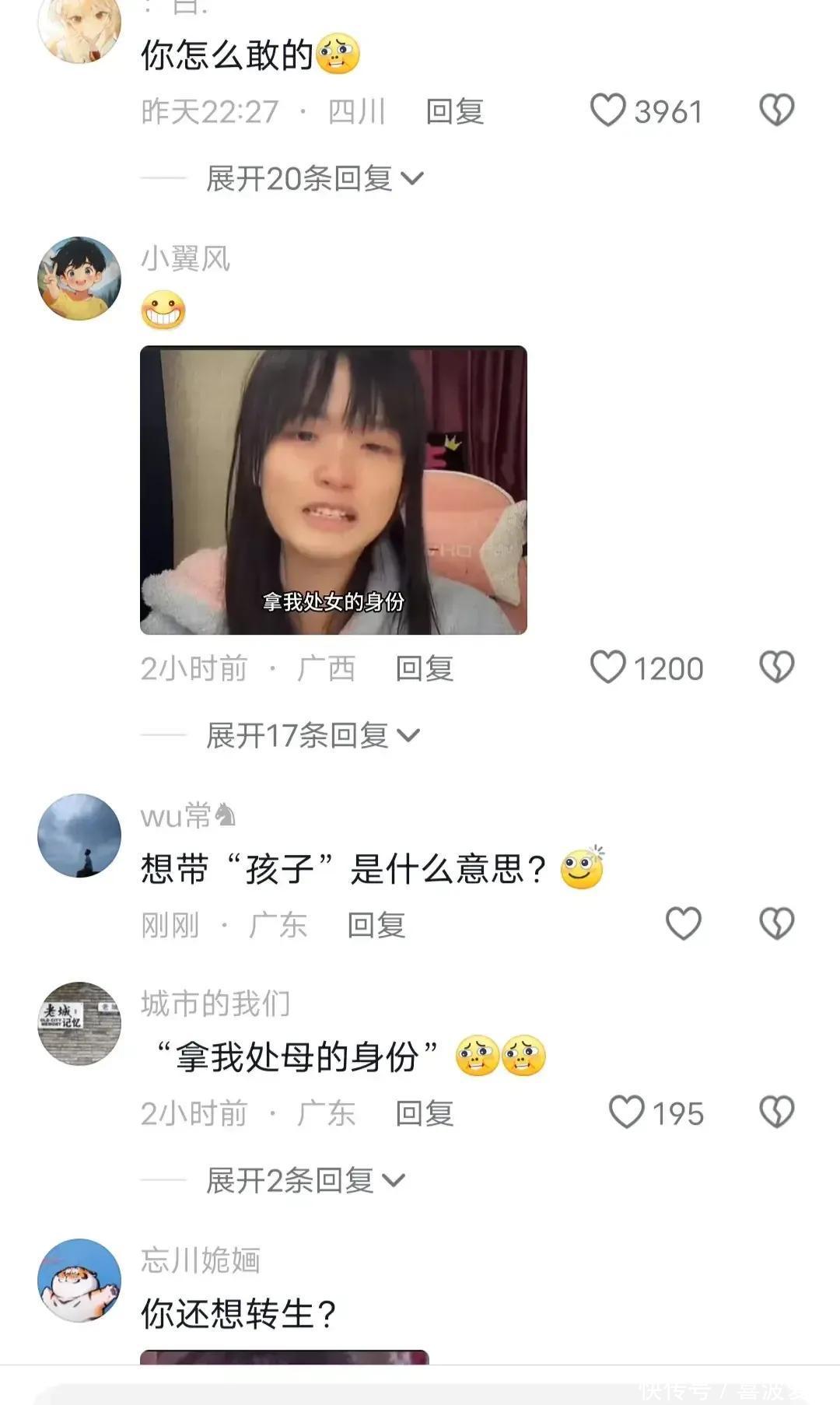
Task: Reply to 小翼风's comment
Action: tap(425, 669)
